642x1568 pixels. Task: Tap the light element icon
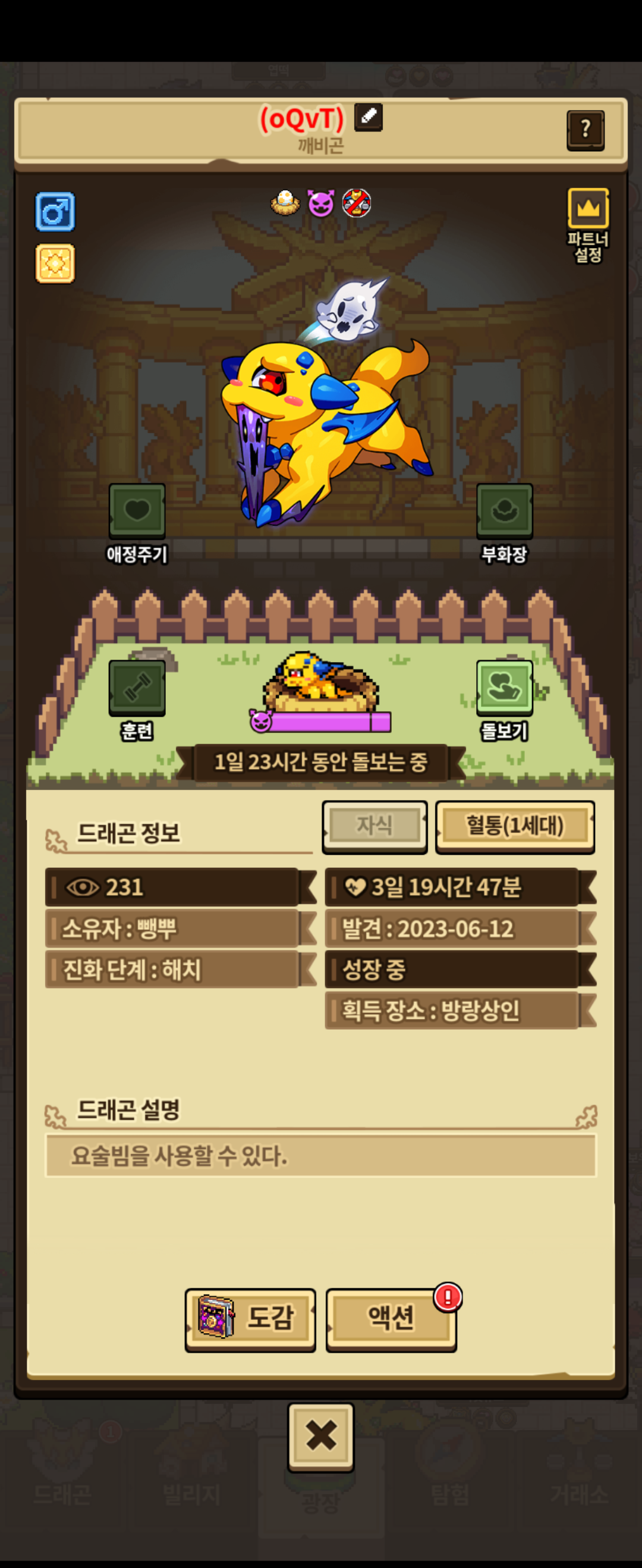pos(55,264)
